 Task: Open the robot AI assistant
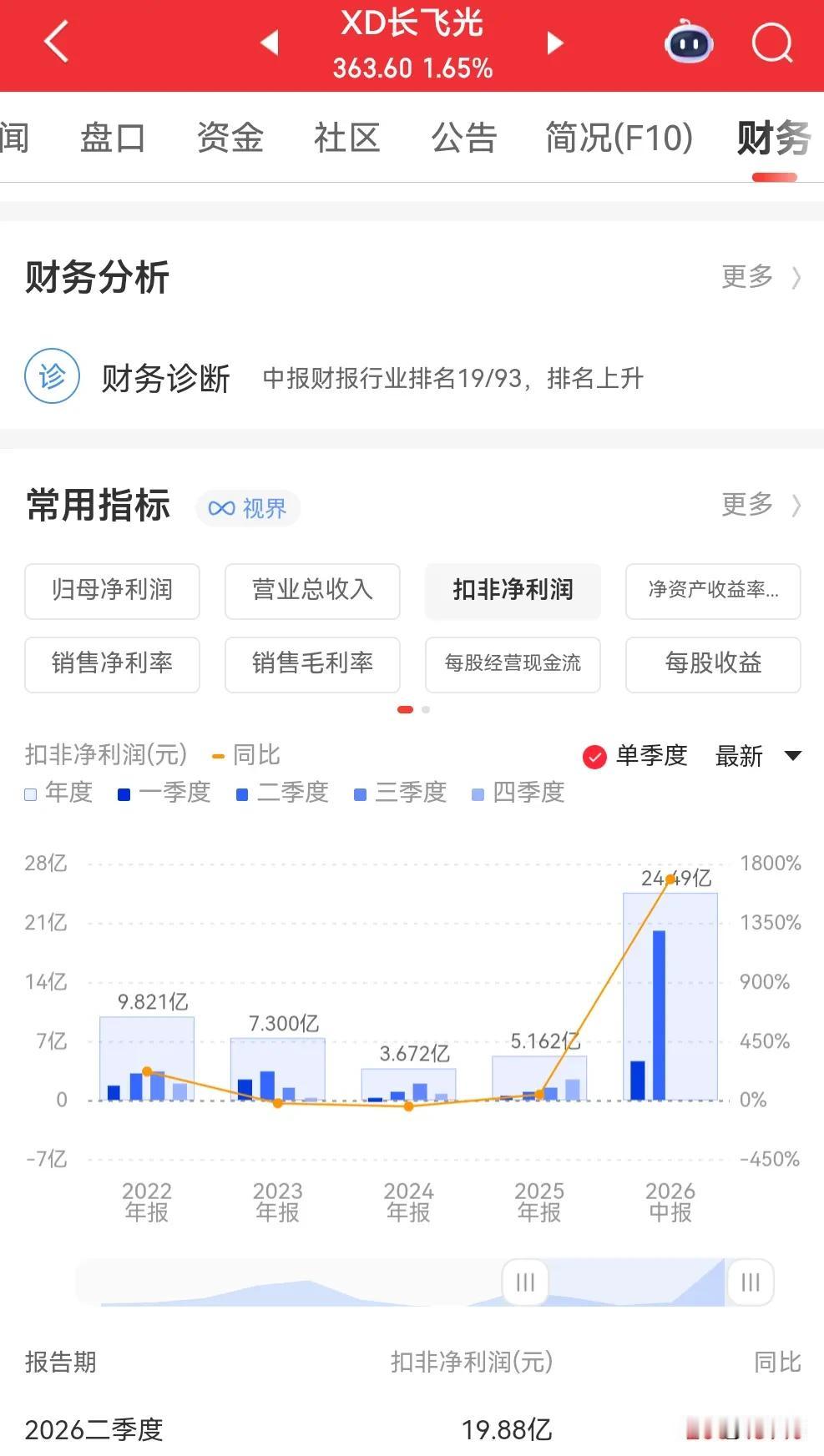[x=689, y=42]
